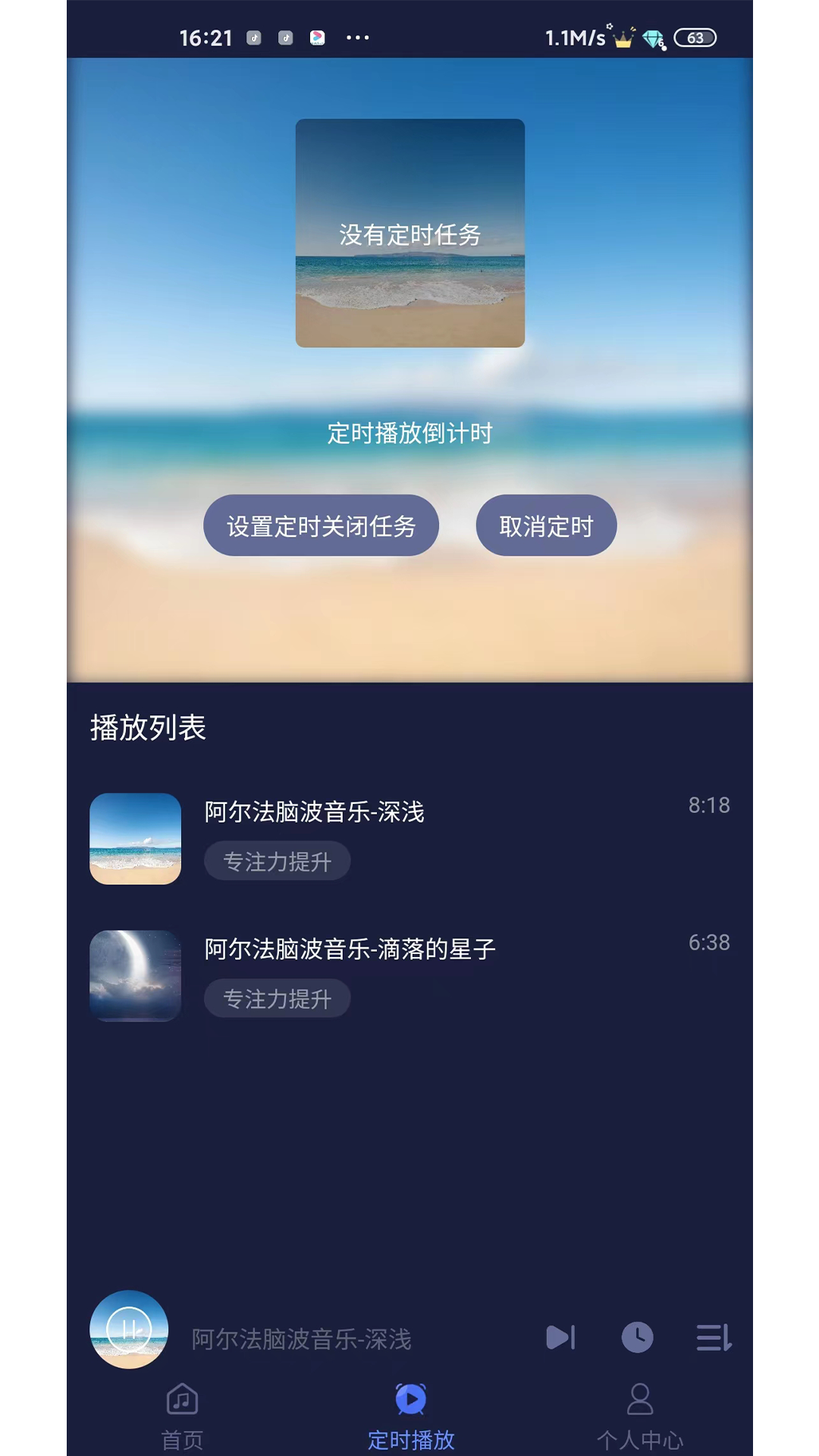Switch to the 首页 tab

pos(182,1416)
